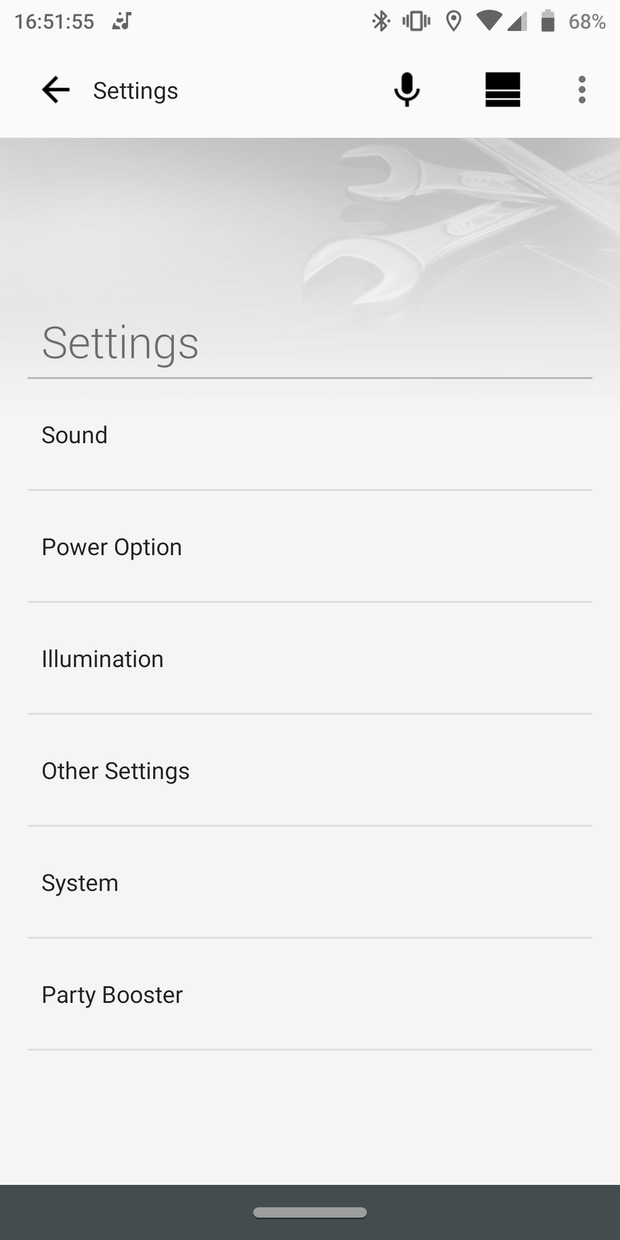Choose Party Booster
This screenshot has height=1240, width=620.
pyautogui.click(x=310, y=995)
